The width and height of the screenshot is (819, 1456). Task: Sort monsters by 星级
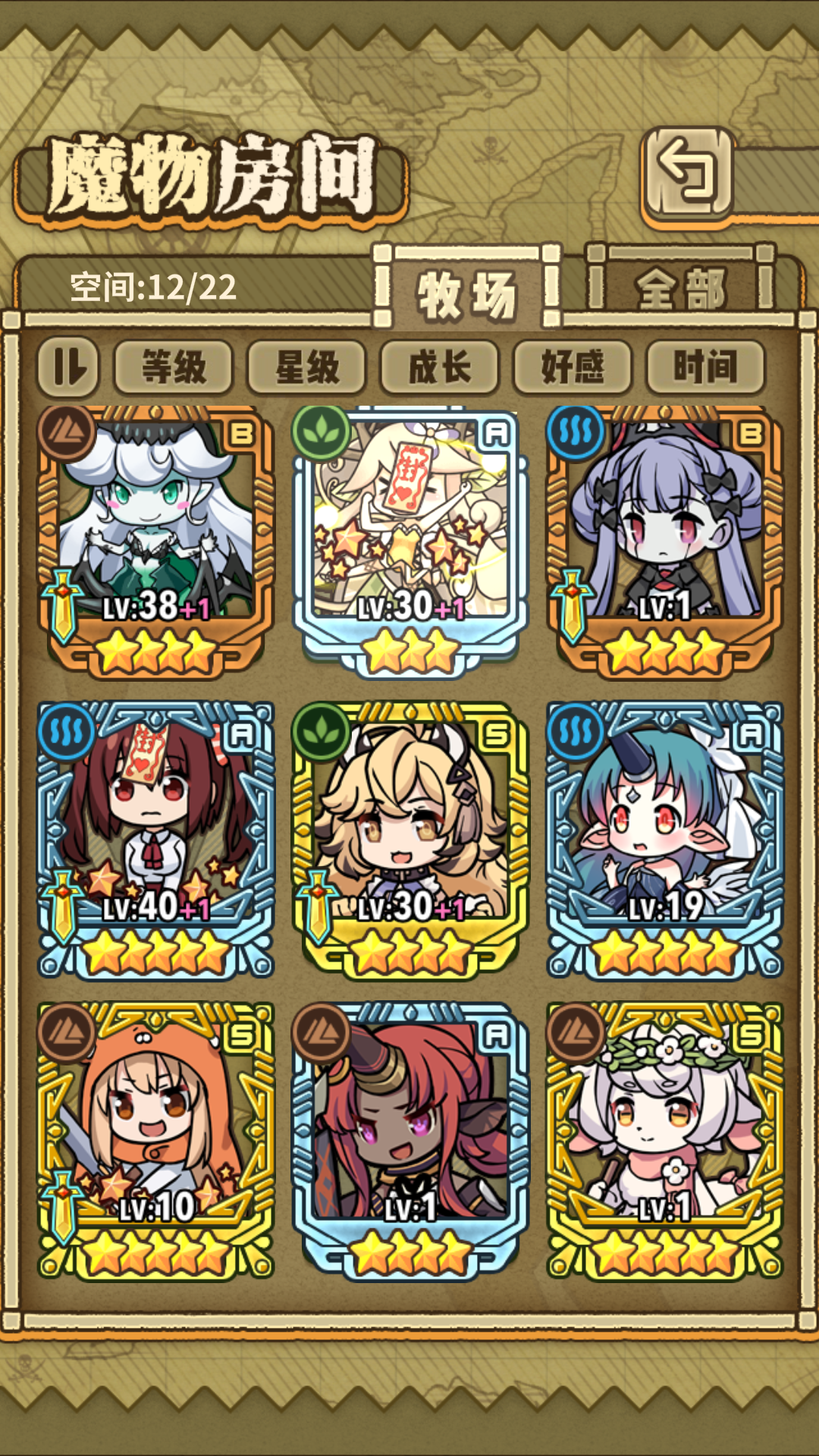[x=307, y=366]
